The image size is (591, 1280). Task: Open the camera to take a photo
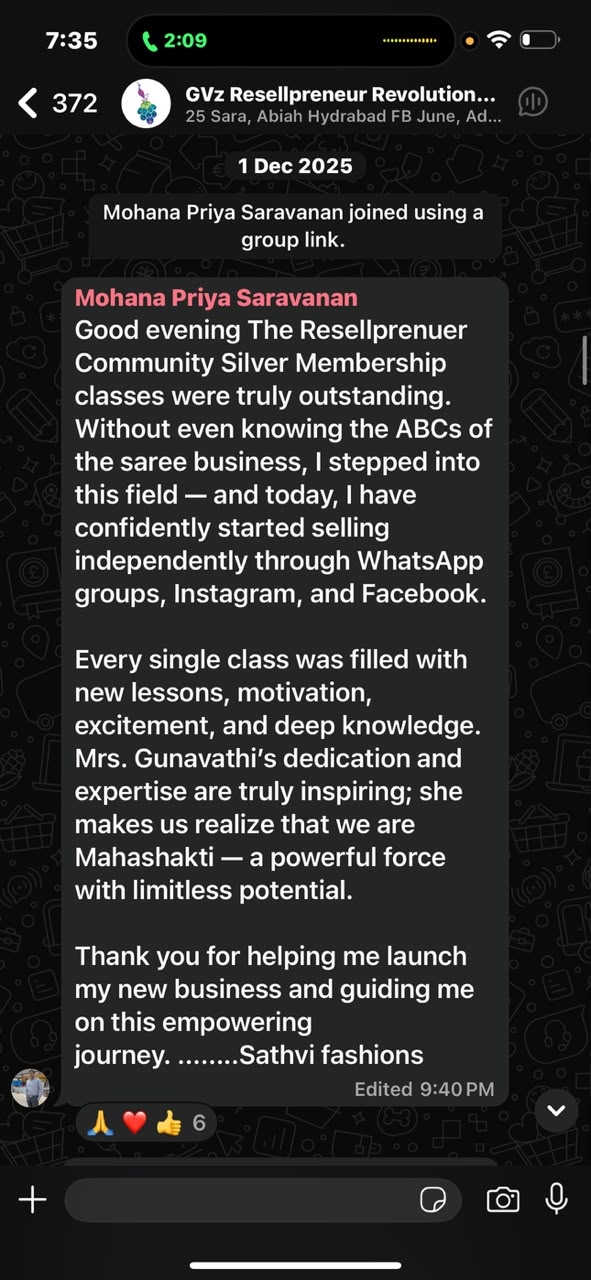pos(503,1200)
